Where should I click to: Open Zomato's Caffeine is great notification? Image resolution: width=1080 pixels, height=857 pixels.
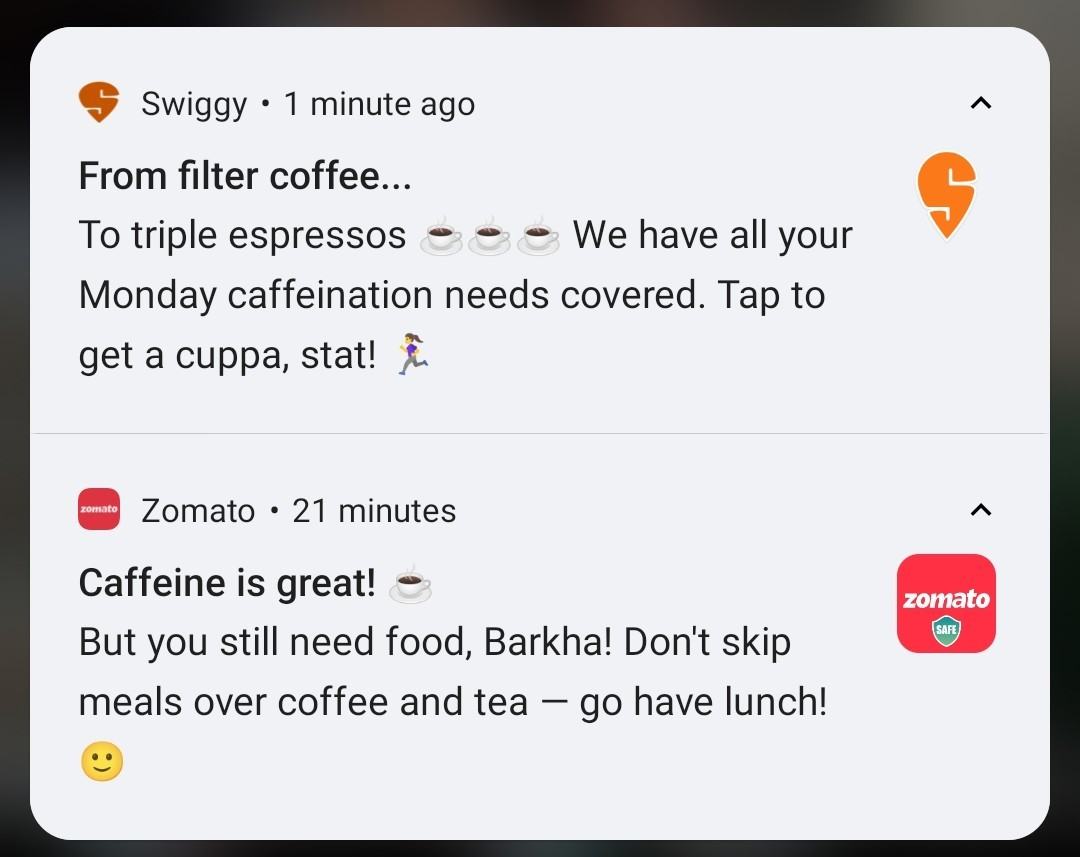point(452,672)
